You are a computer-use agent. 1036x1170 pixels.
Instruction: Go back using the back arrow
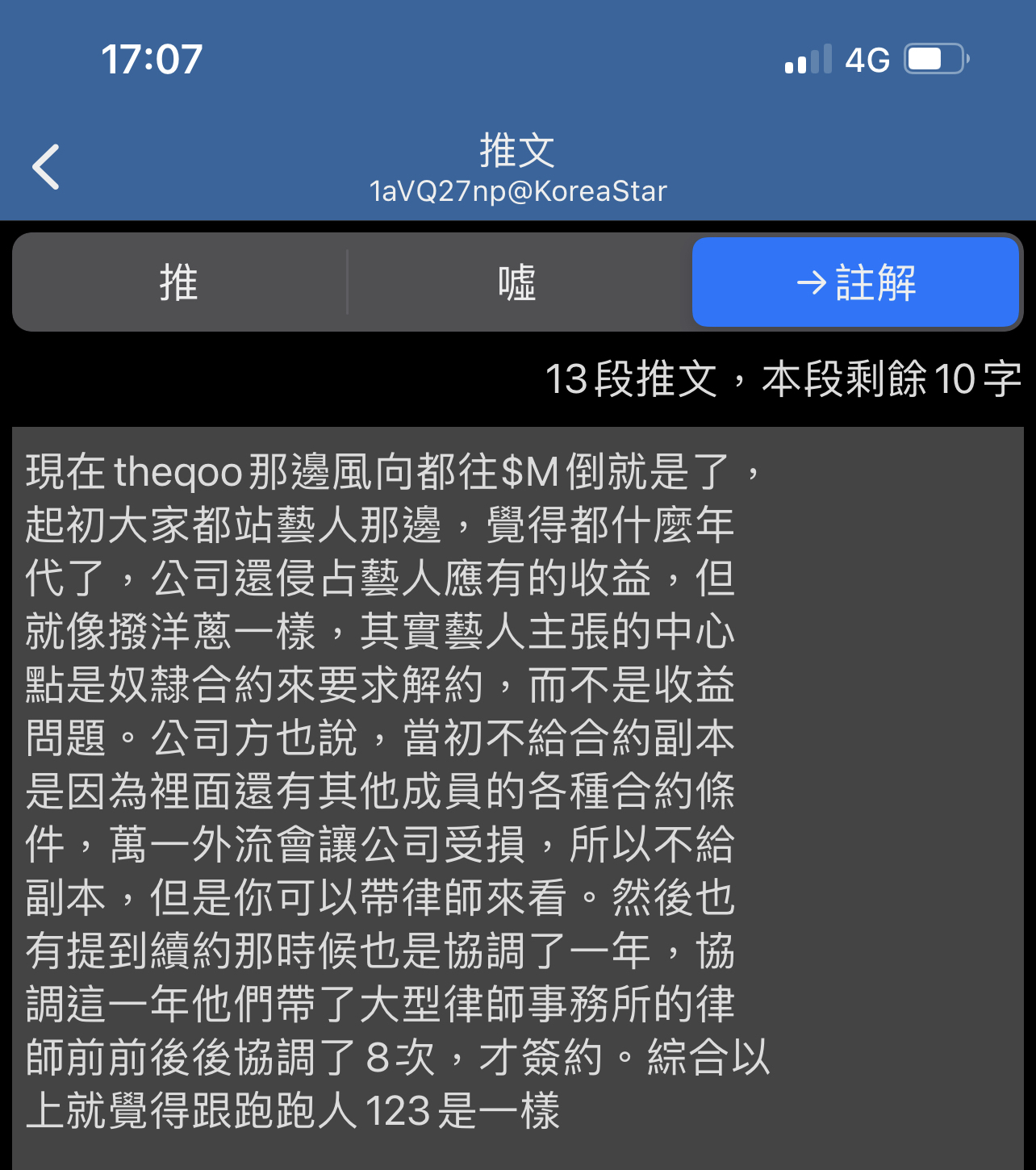pyautogui.click(x=46, y=167)
